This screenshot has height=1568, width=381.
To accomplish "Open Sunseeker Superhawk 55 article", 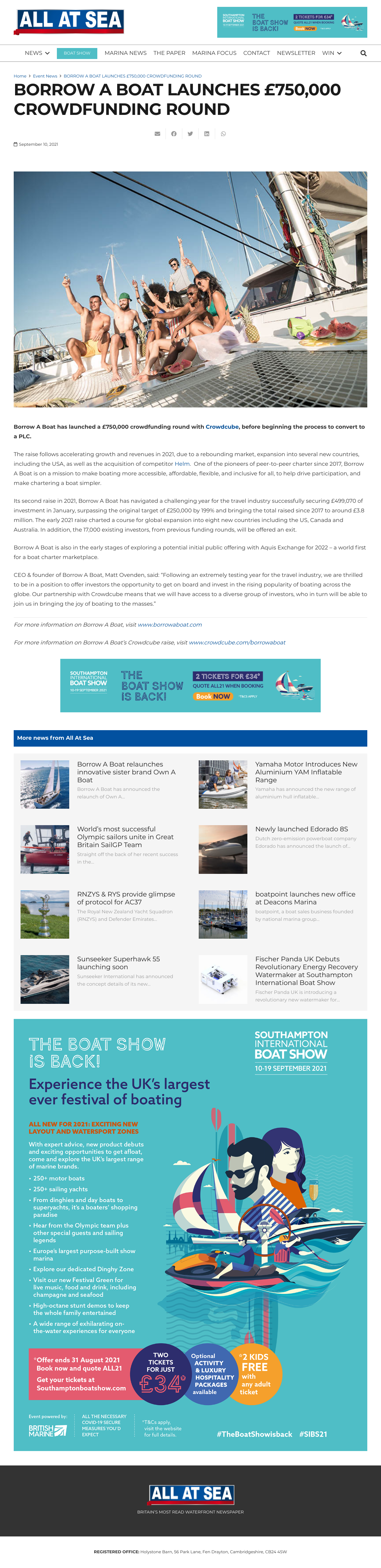I will point(119,963).
